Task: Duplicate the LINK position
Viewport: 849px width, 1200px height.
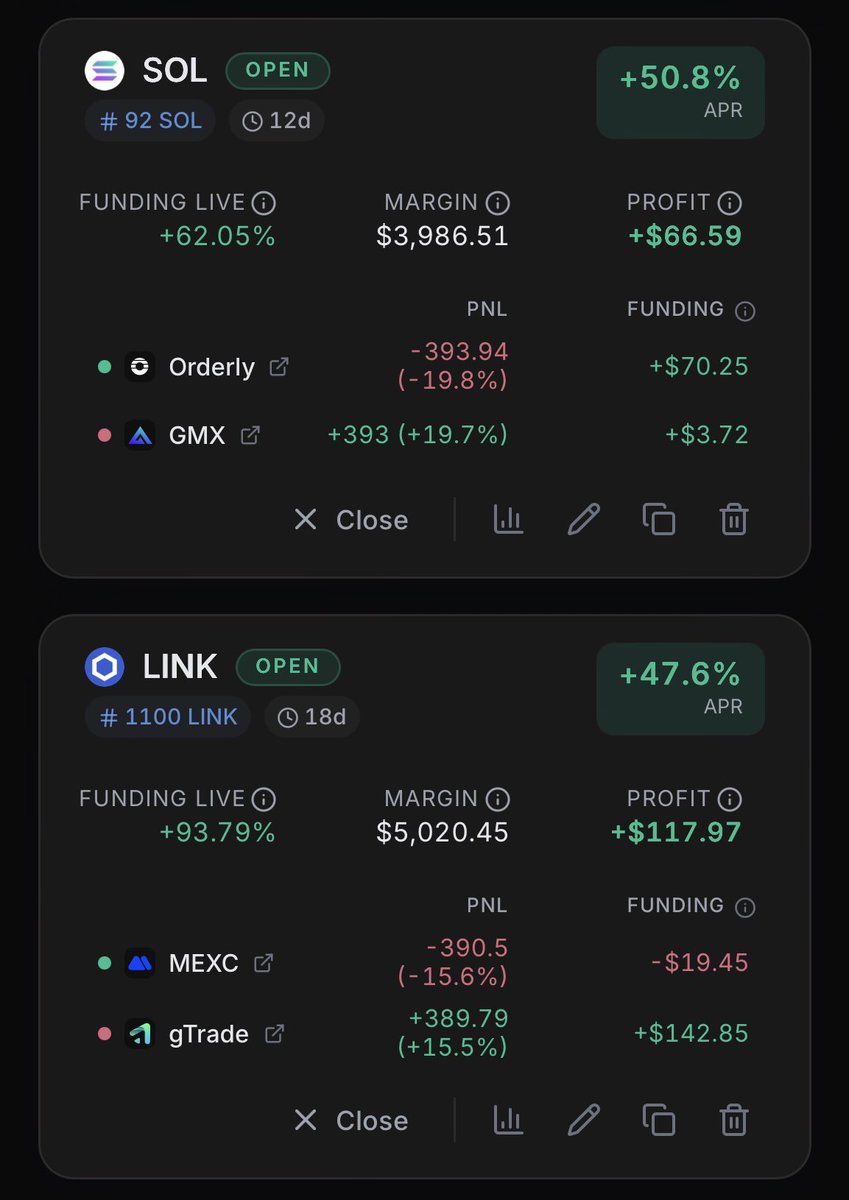Action: (x=659, y=1120)
